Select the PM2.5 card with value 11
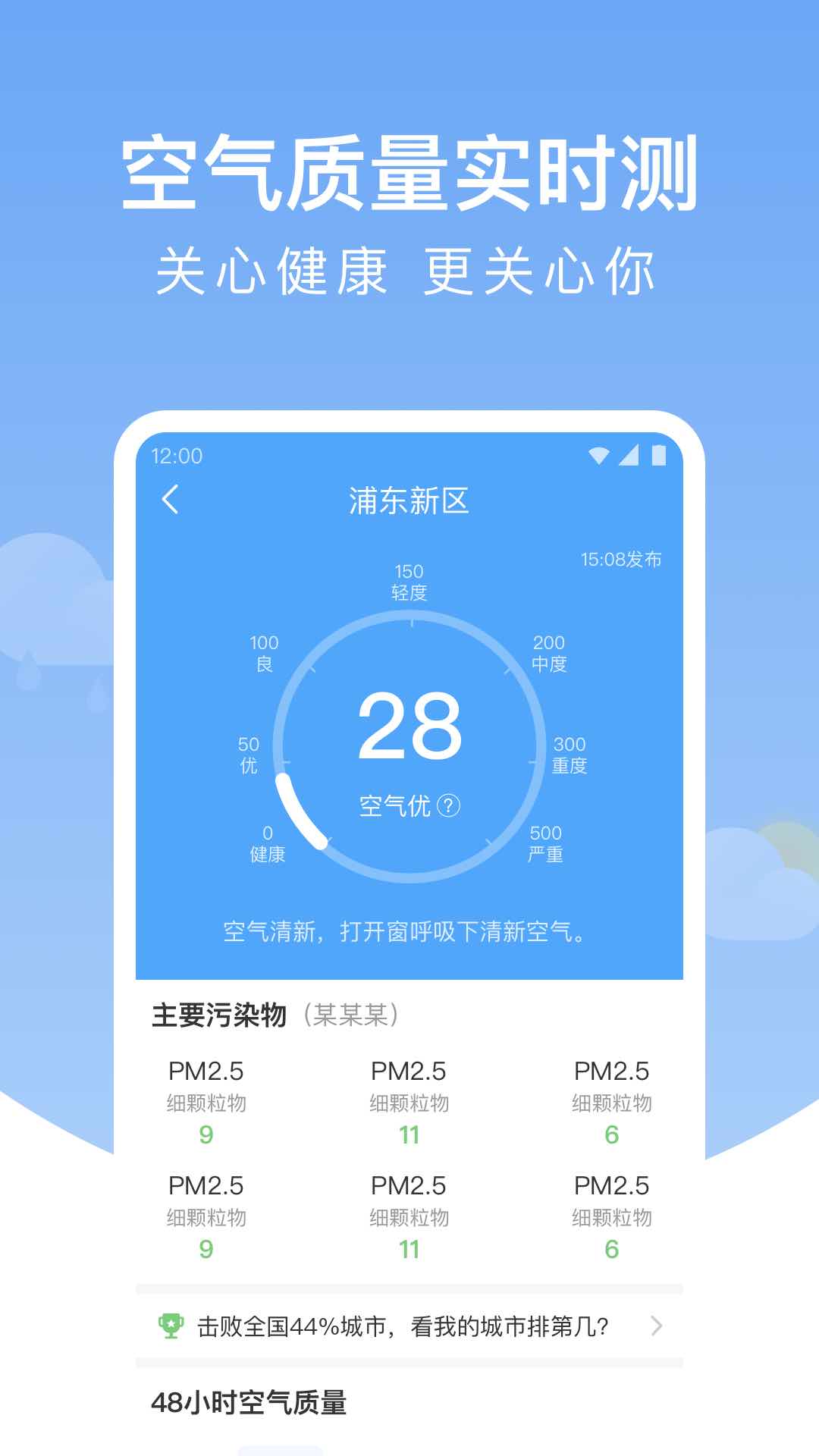Image resolution: width=819 pixels, height=1456 pixels. 409,1100
